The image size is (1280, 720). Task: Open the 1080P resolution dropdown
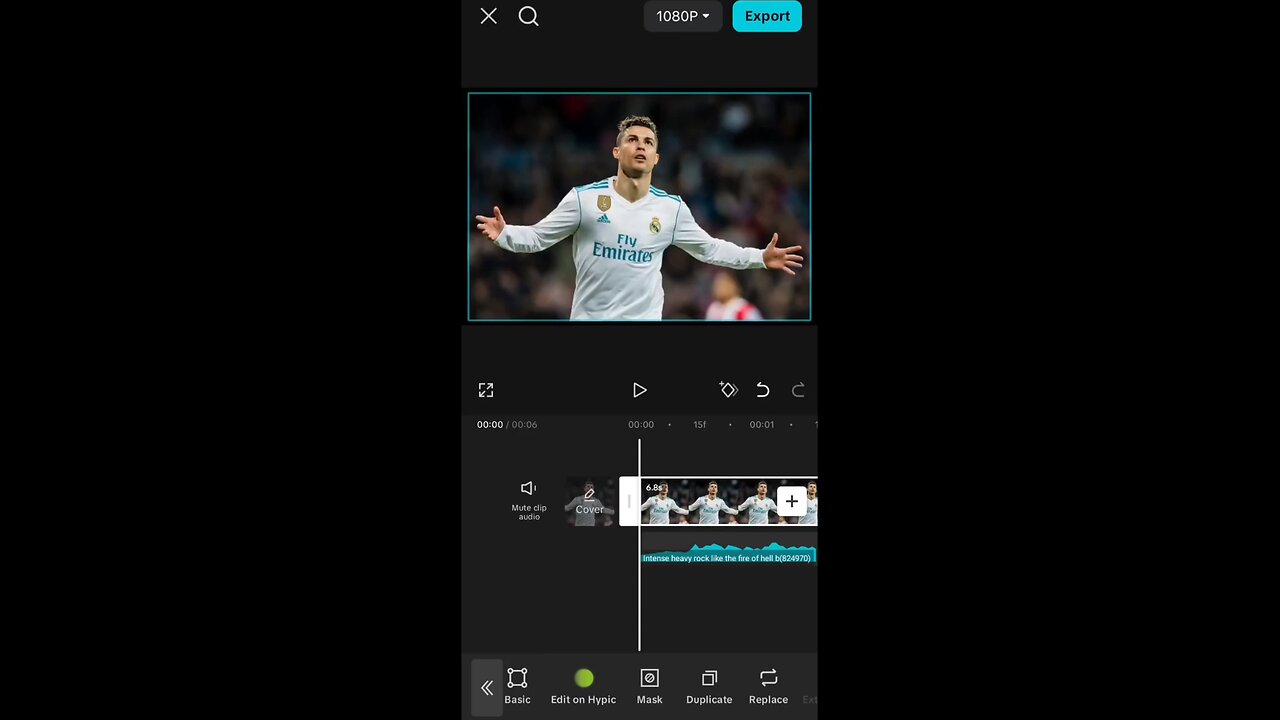682,16
